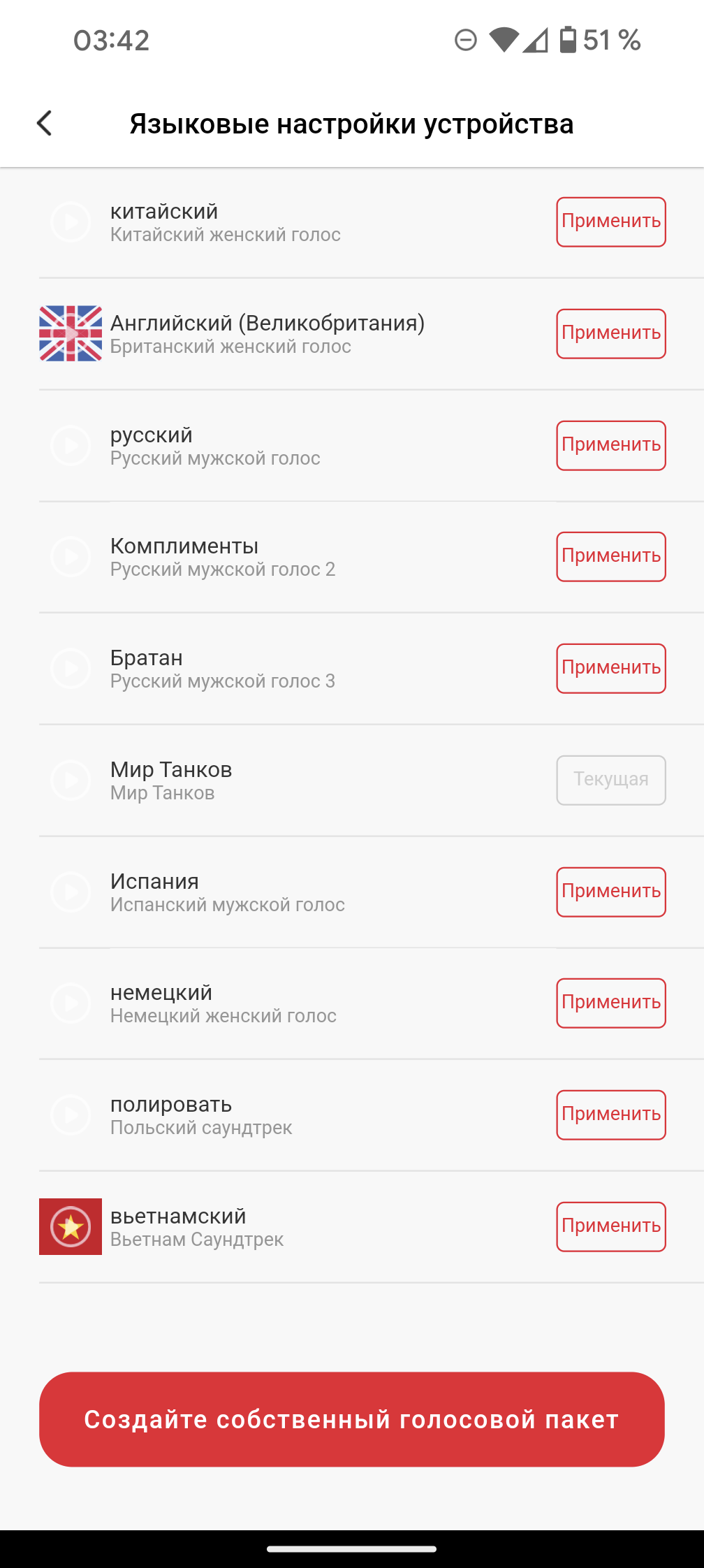The width and height of the screenshot is (704, 1568).
Task: Play preview of Мир Танков voice
Action: point(71,780)
